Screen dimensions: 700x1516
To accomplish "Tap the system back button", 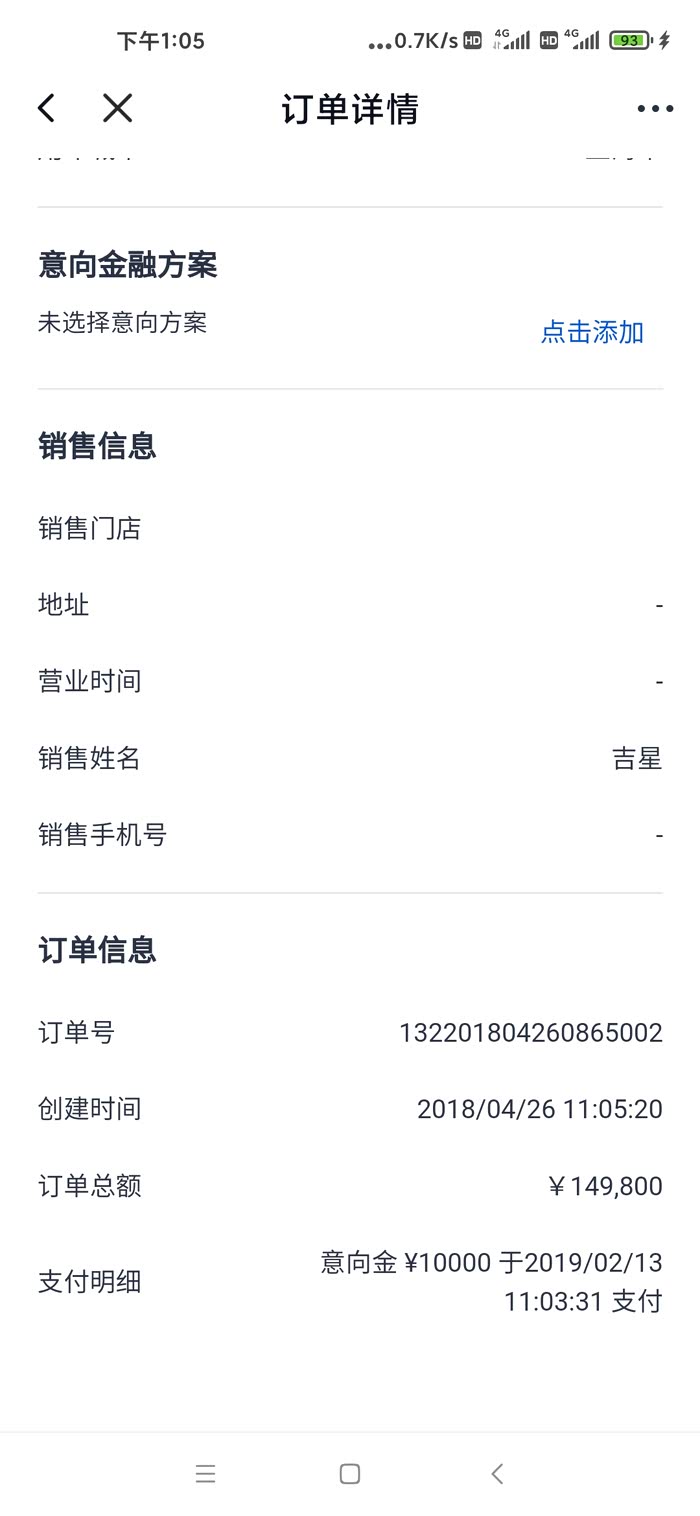I will (497, 1473).
